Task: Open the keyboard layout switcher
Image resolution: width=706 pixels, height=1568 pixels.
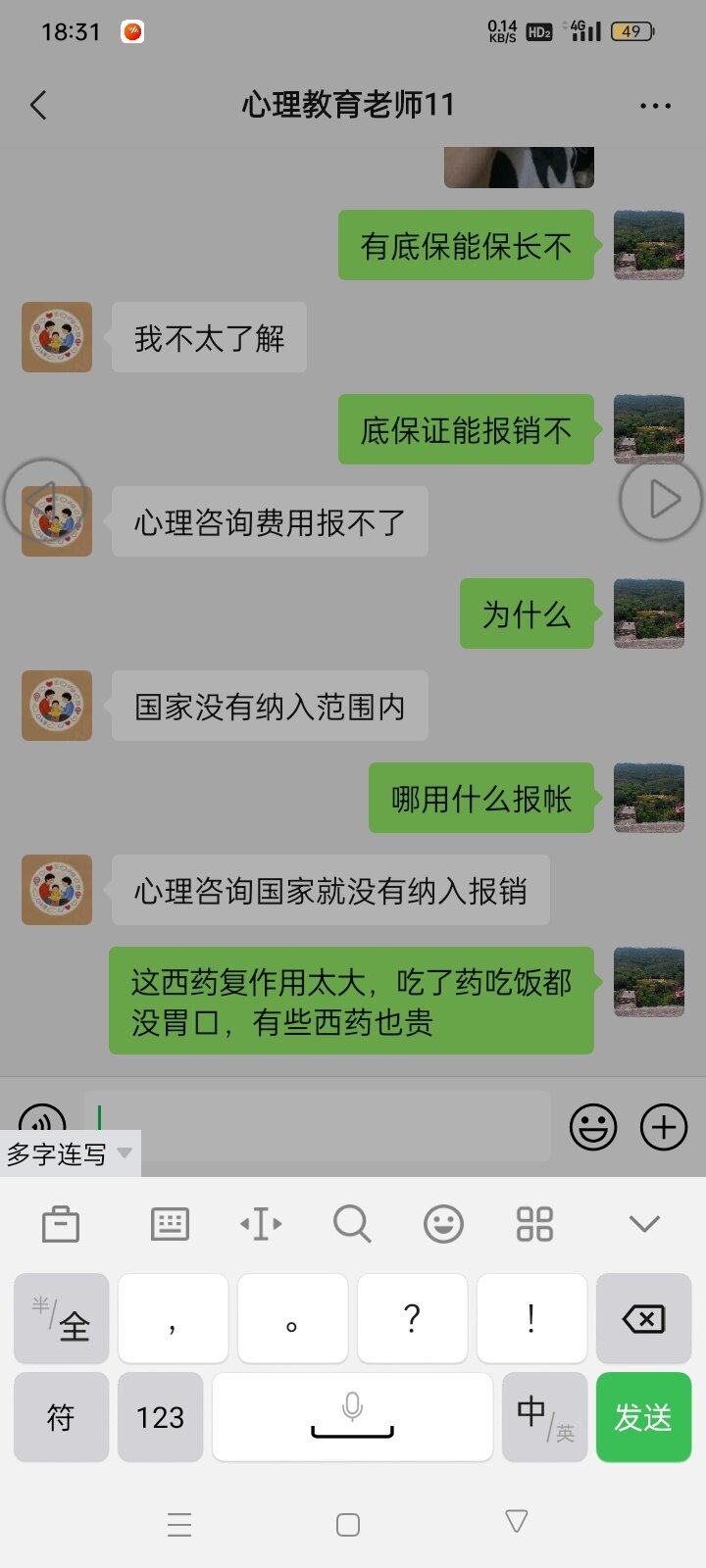Action: [170, 1223]
